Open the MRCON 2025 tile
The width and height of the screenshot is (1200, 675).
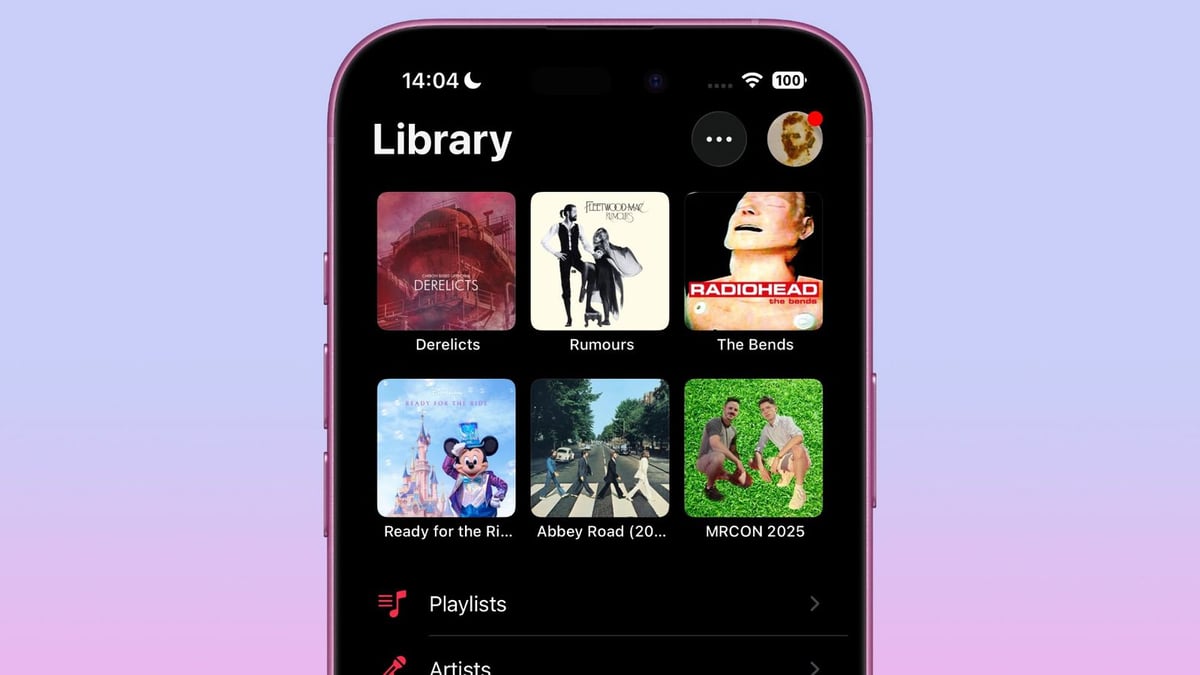(754, 448)
